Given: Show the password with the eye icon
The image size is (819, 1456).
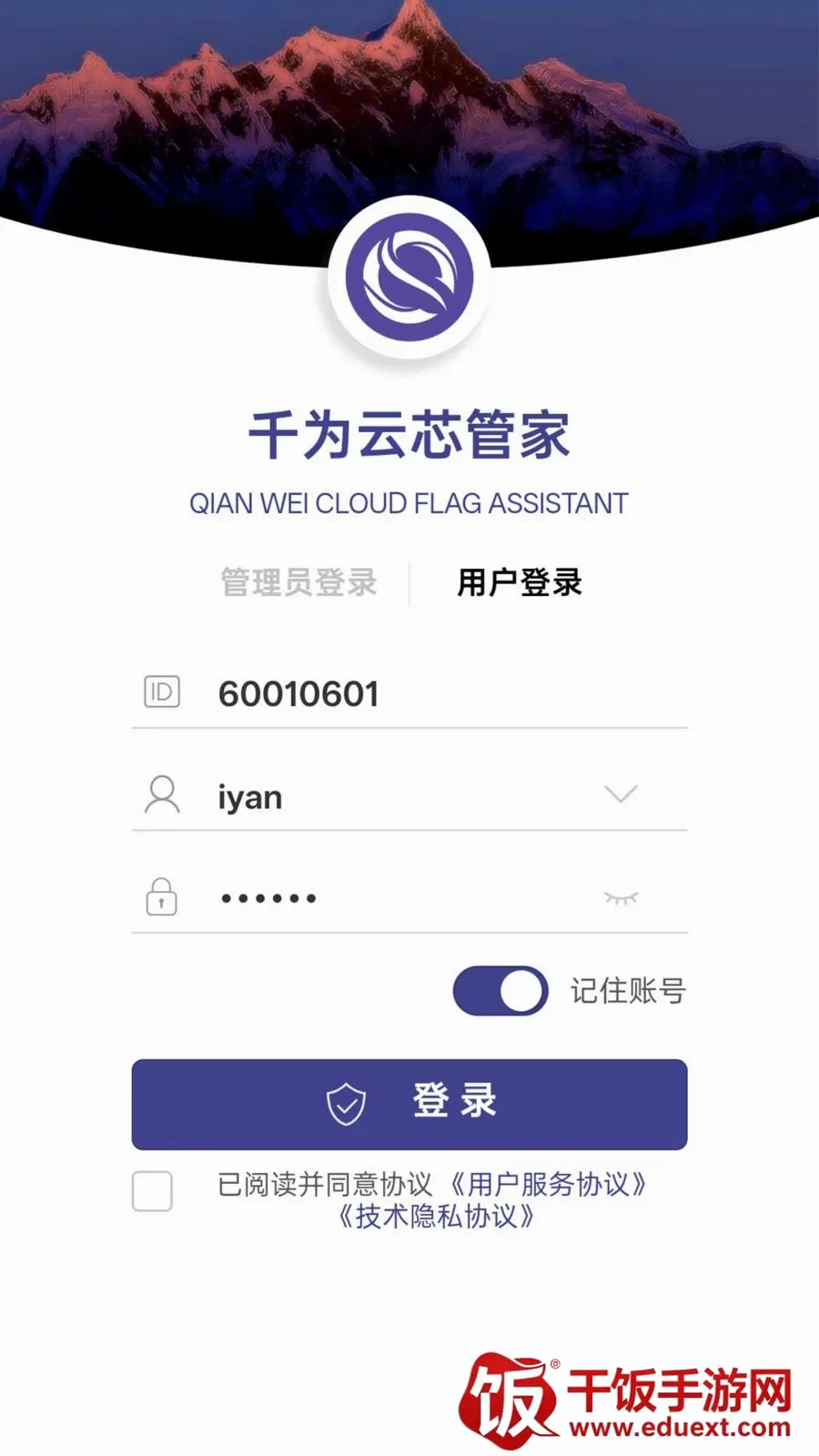Looking at the screenshot, I should coord(622,898).
